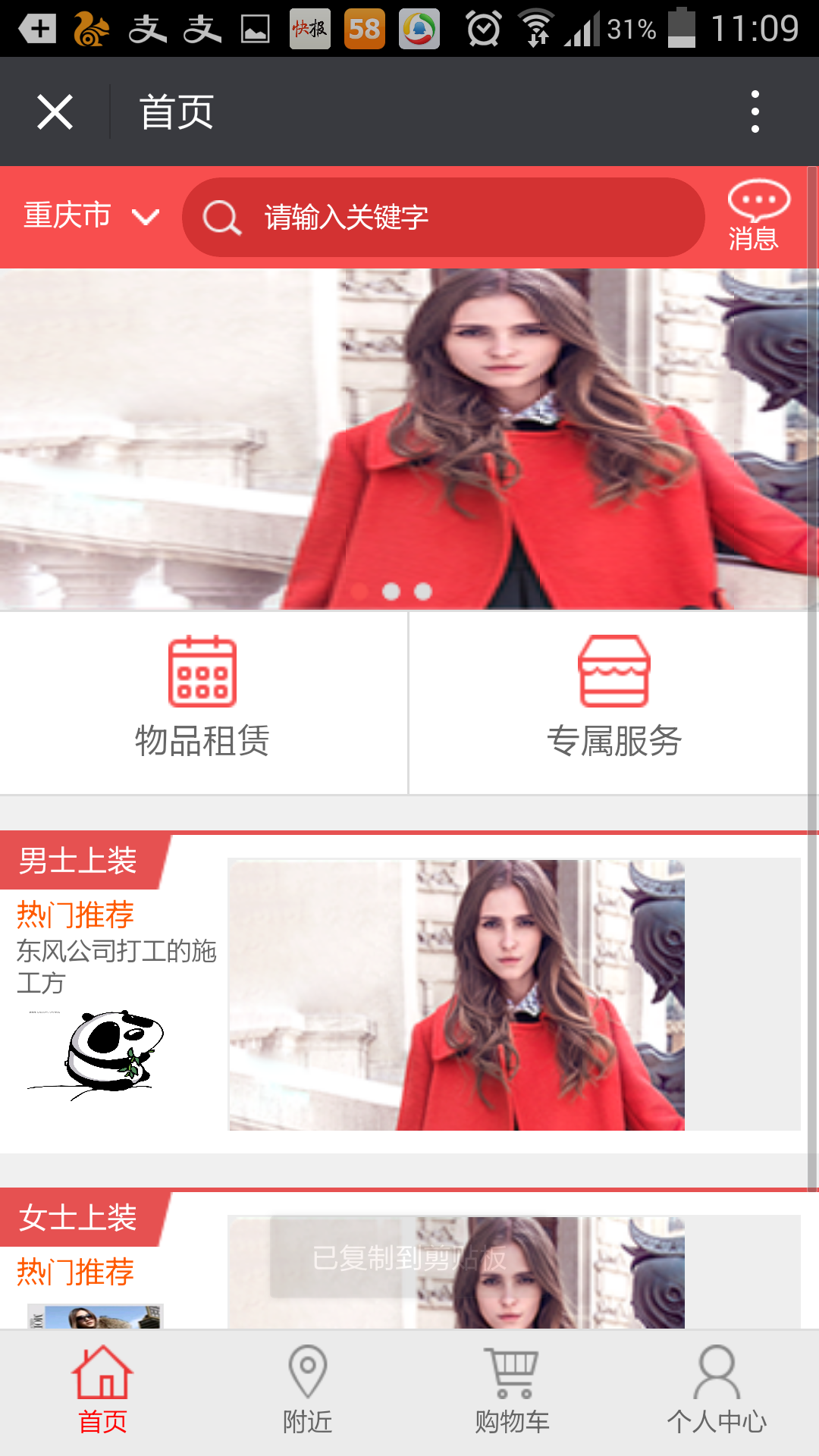This screenshot has width=819, height=1456.
Task: Open the large image in 男士上装
Action: coord(513,994)
